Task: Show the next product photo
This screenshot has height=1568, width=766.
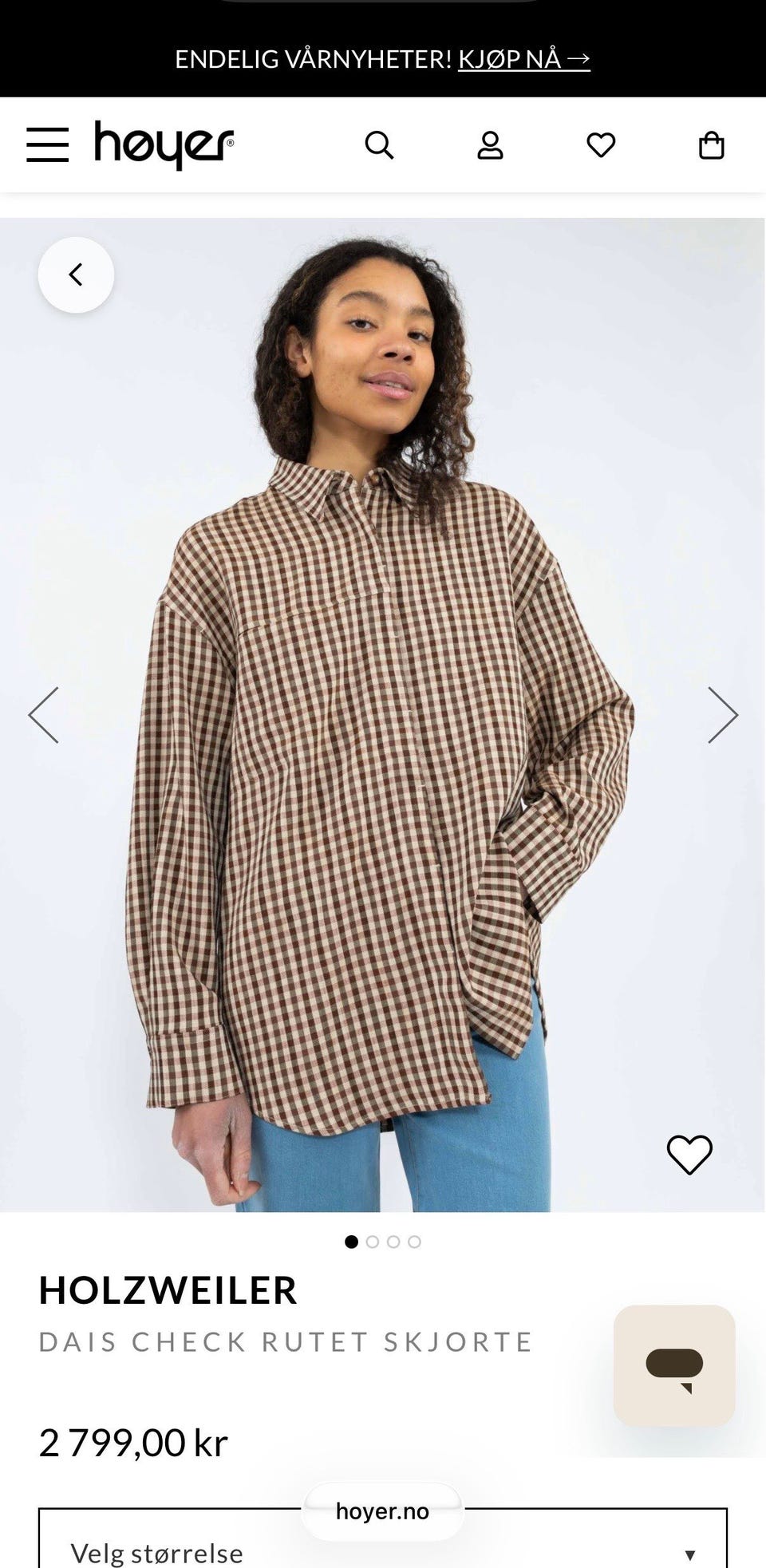Action: (723, 715)
